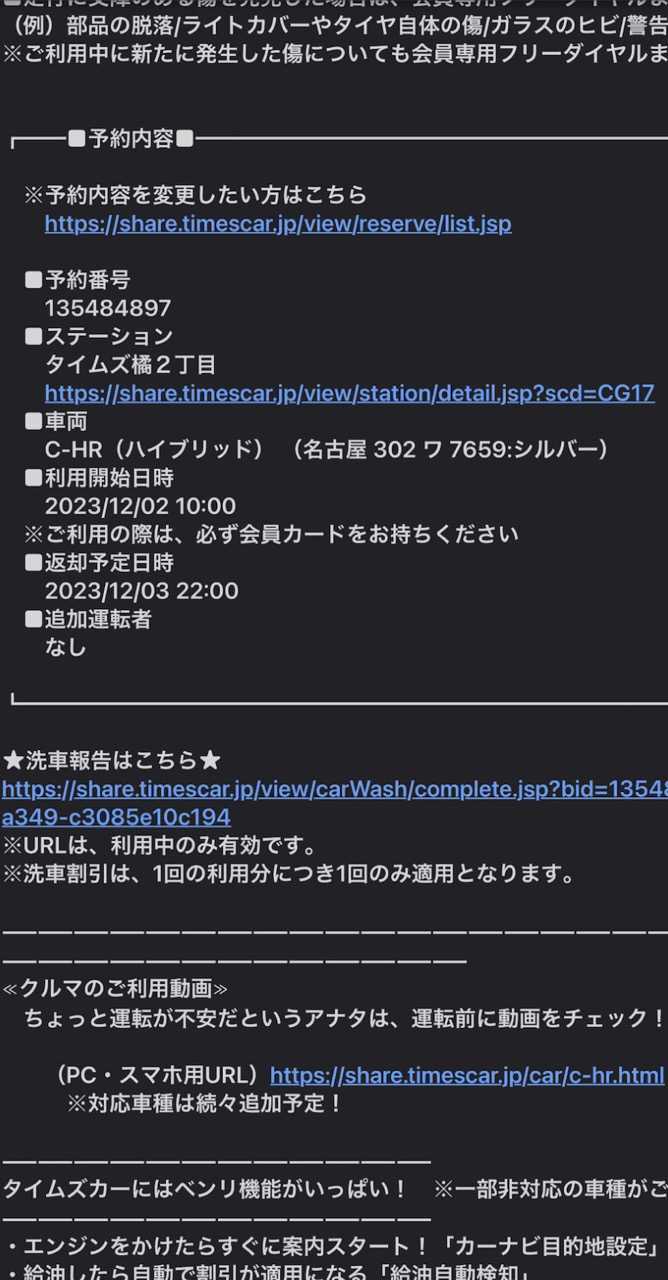
Task: Open the station detail link for タイムズ橘２丁目
Action: click(x=349, y=393)
